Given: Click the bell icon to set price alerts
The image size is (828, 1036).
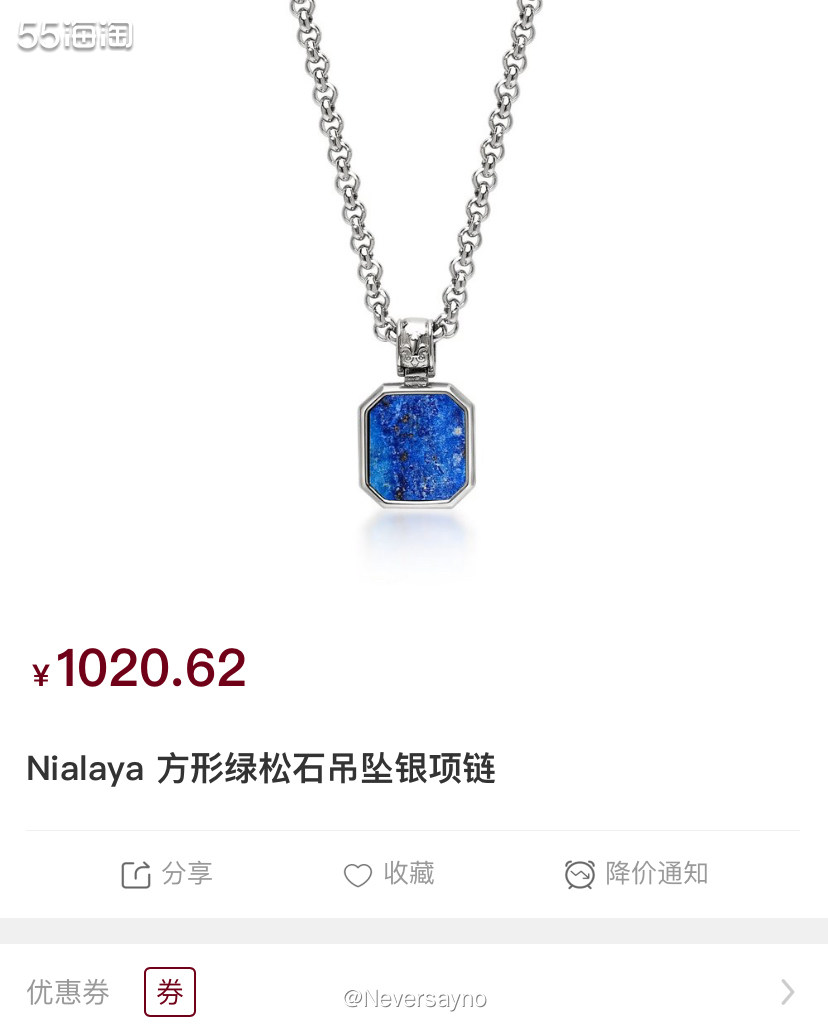Looking at the screenshot, I should (x=578, y=873).
